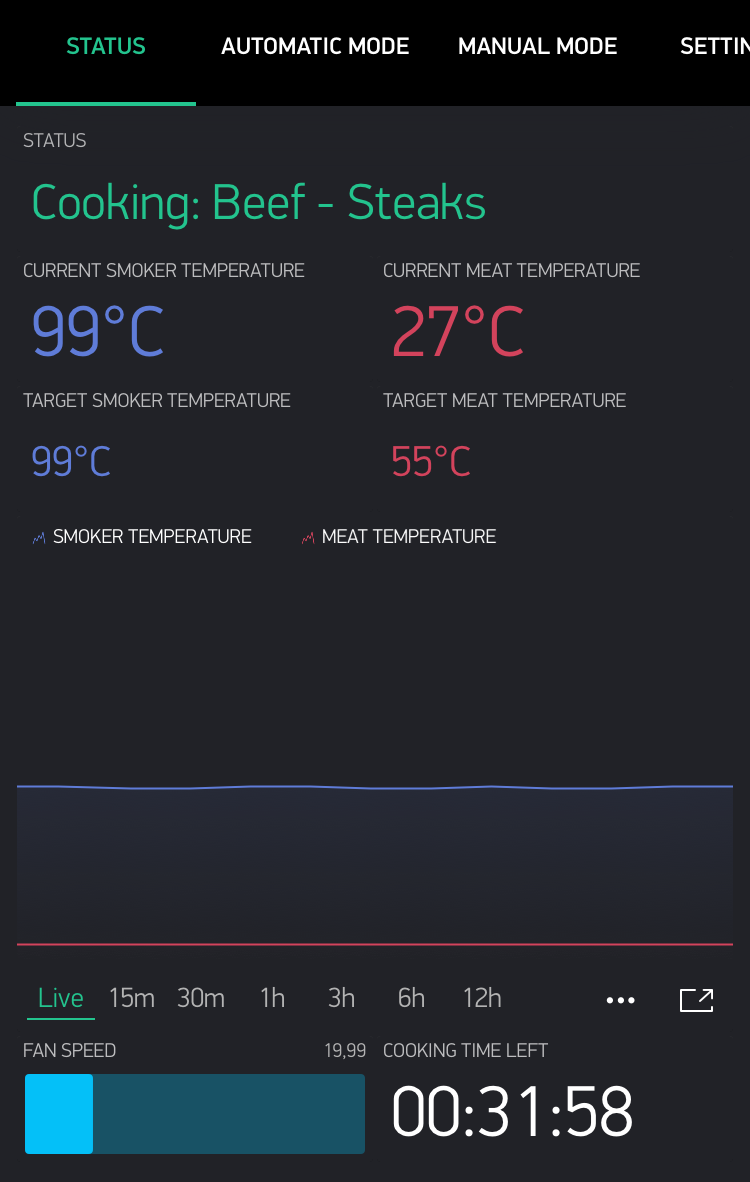Viewport: 750px width, 1182px height.
Task: Select the Status tab
Action: pyautogui.click(x=106, y=47)
